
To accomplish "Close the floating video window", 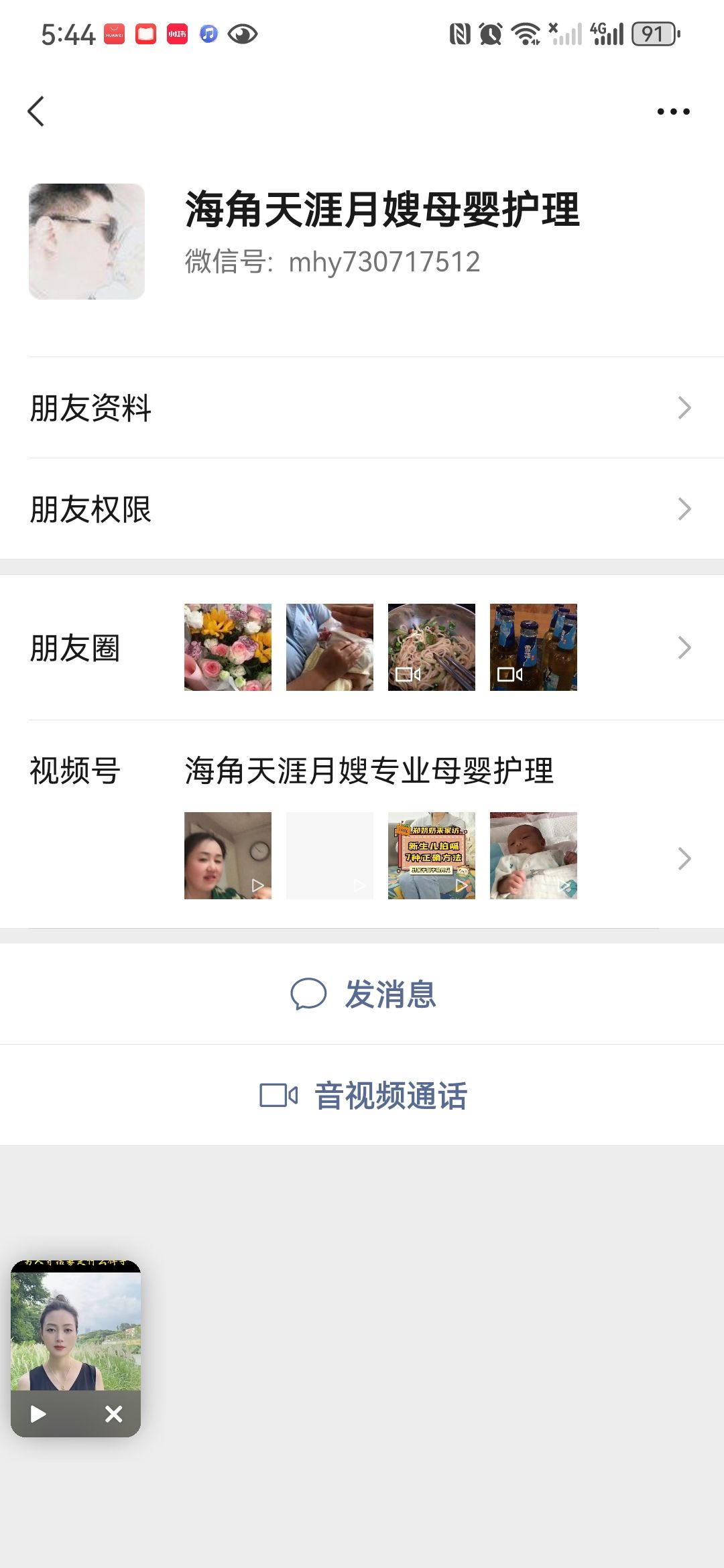I will coord(113,1414).
